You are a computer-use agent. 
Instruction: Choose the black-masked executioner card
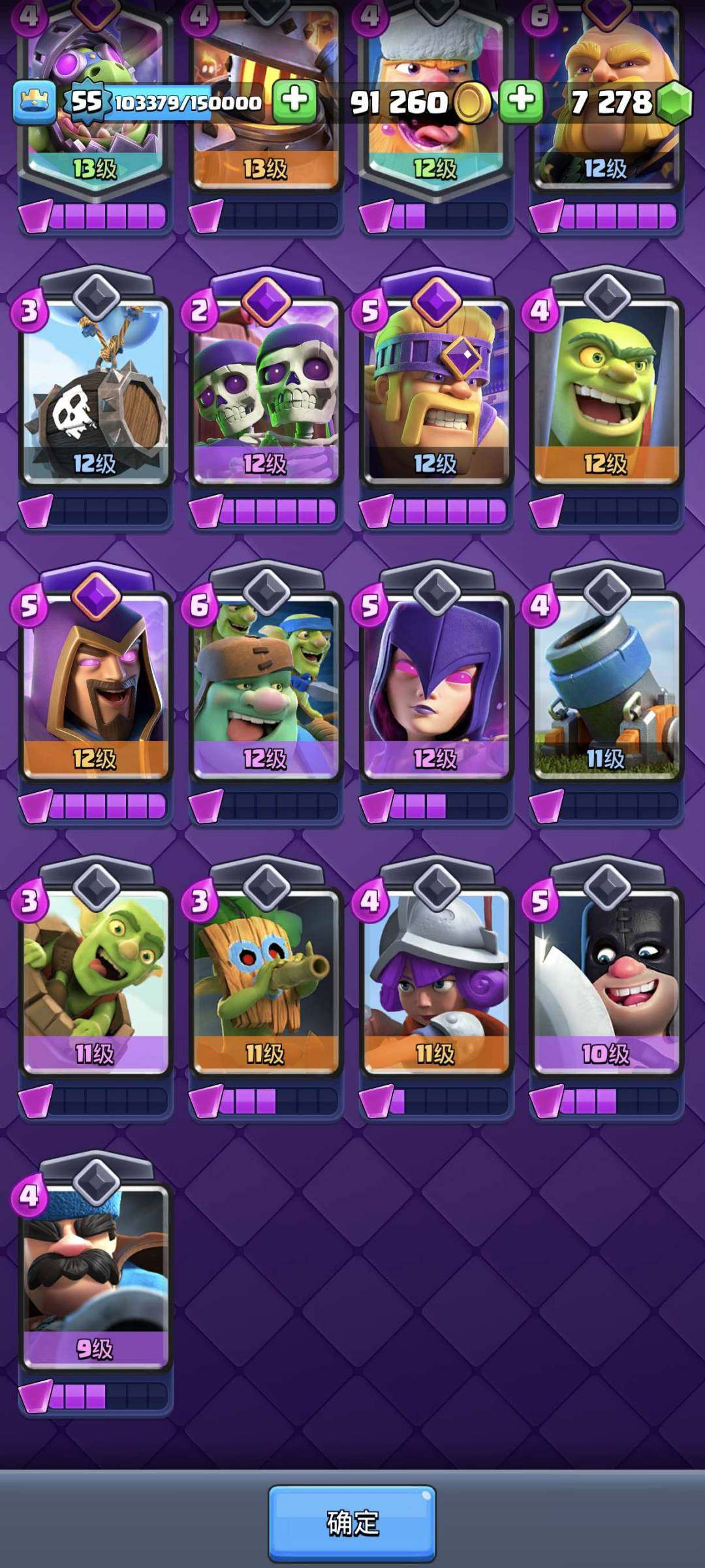pos(606,980)
